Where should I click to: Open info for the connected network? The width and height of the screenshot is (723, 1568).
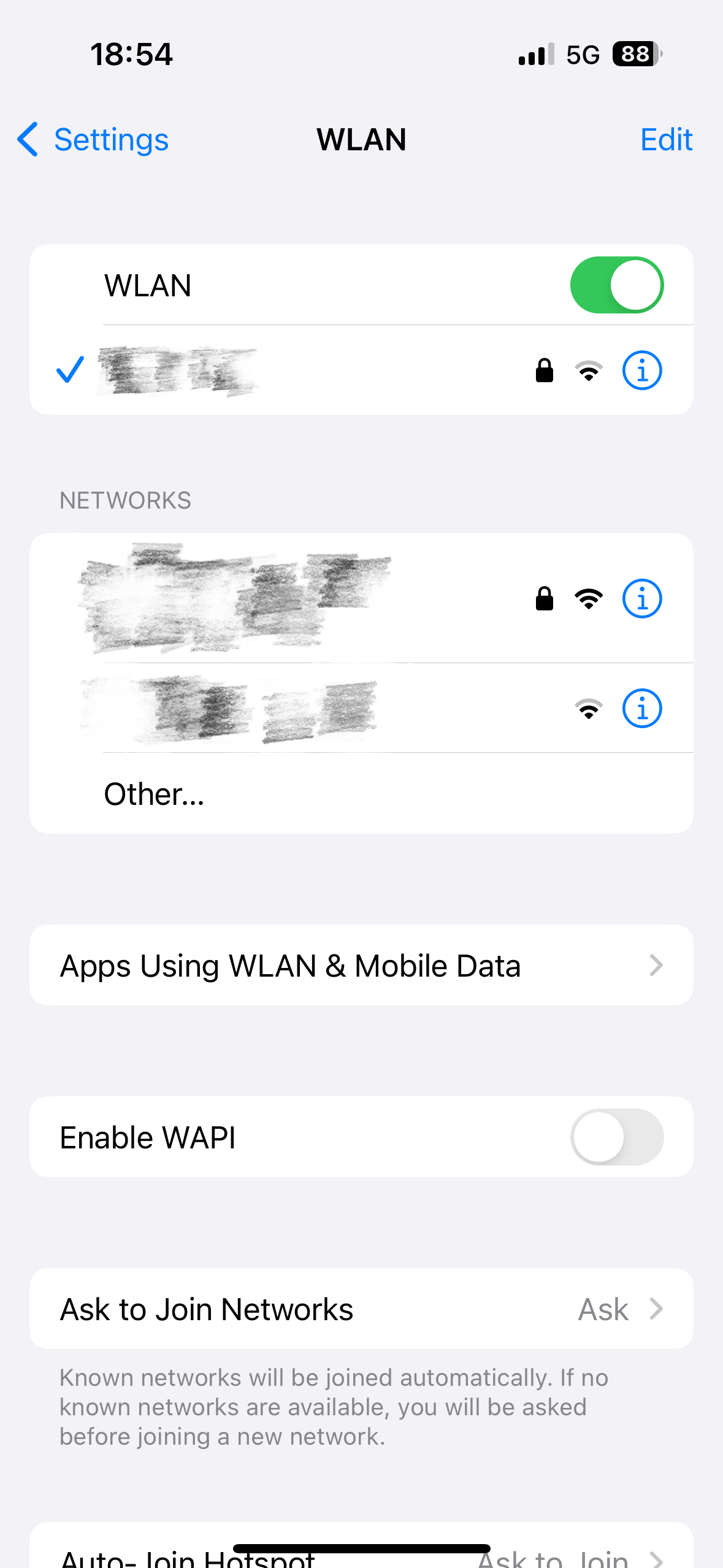641,371
